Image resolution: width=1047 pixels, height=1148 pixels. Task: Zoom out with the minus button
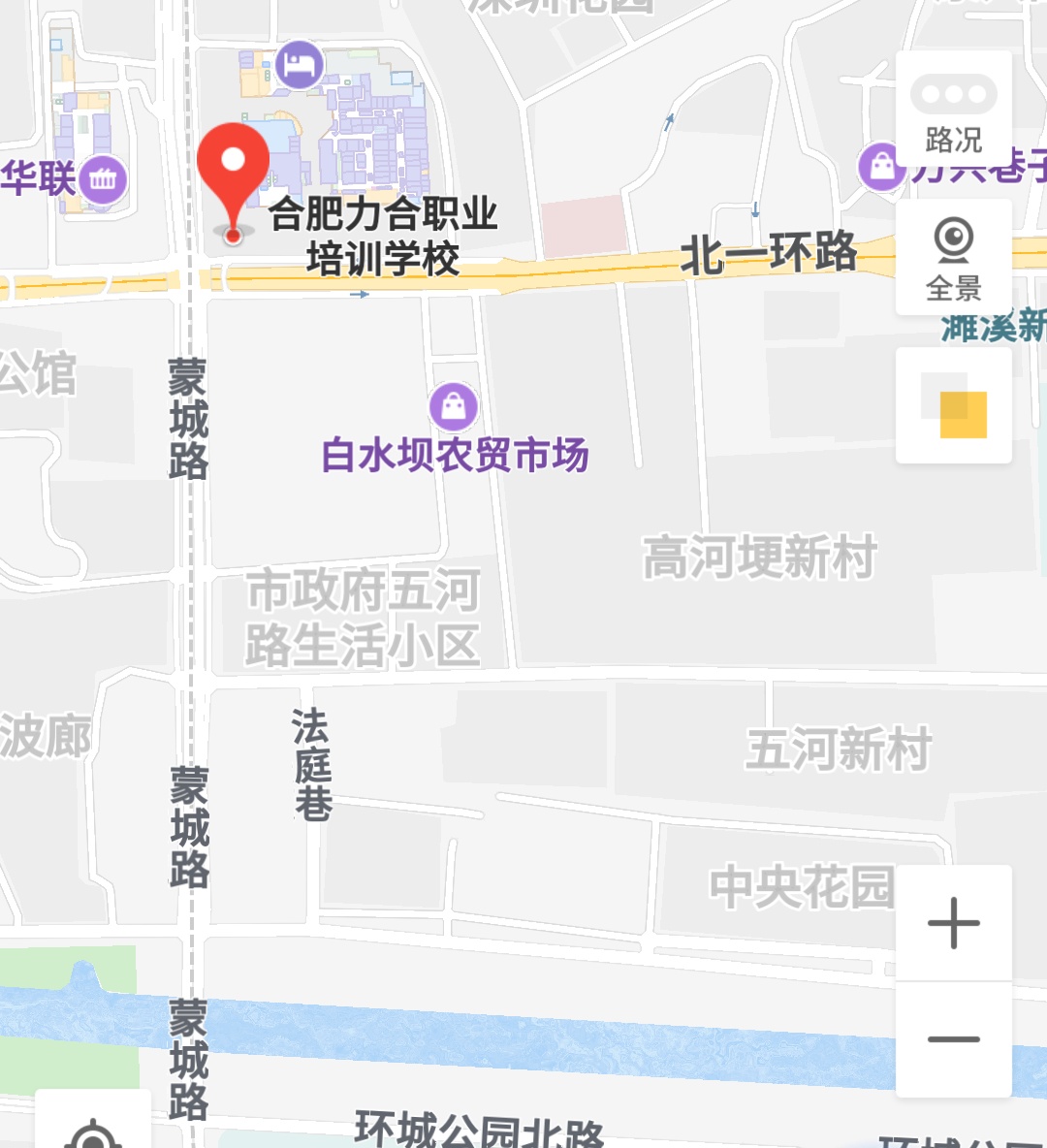953,1039
